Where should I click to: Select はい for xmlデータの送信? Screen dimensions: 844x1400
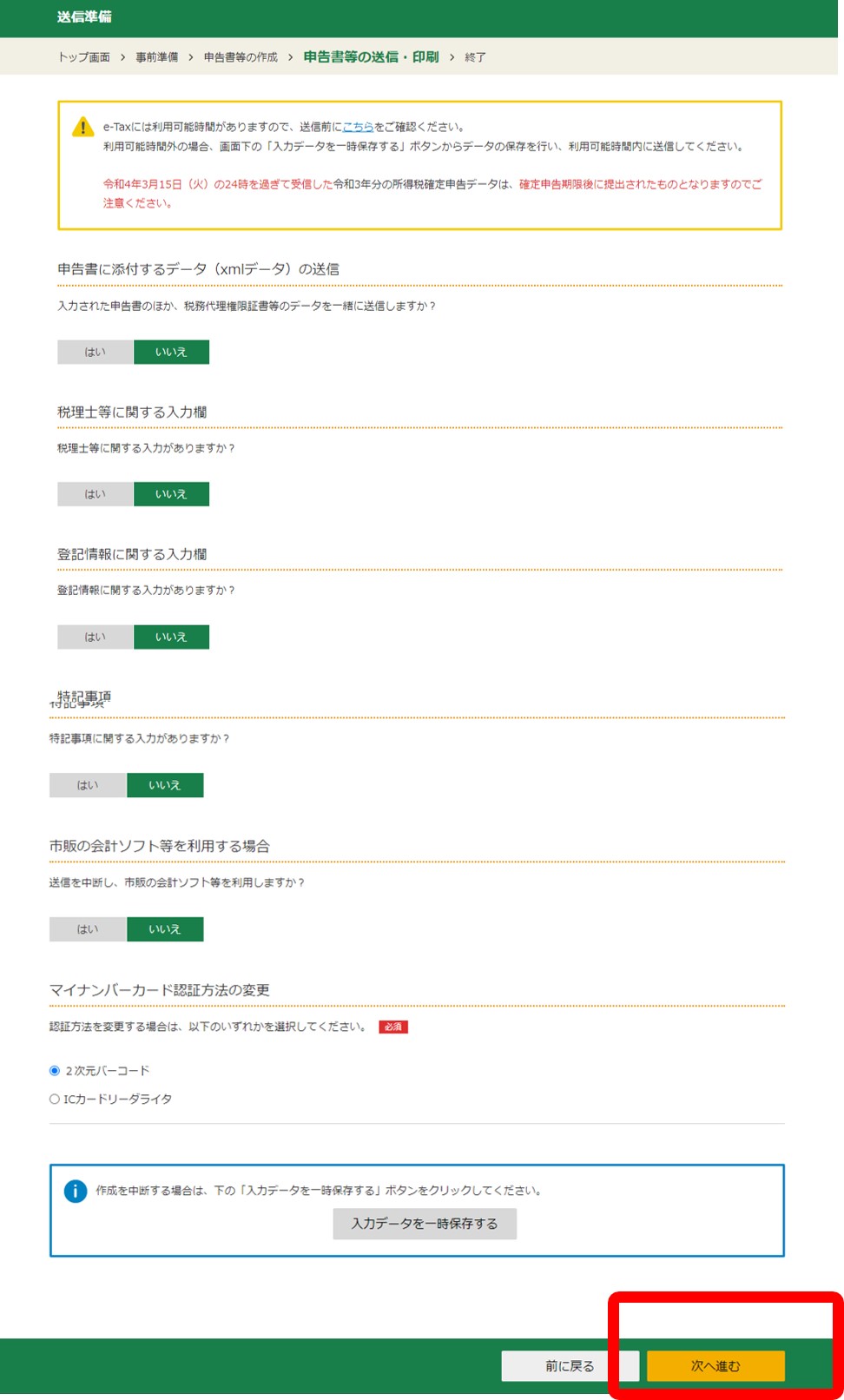pyautogui.click(x=96, y=352)
